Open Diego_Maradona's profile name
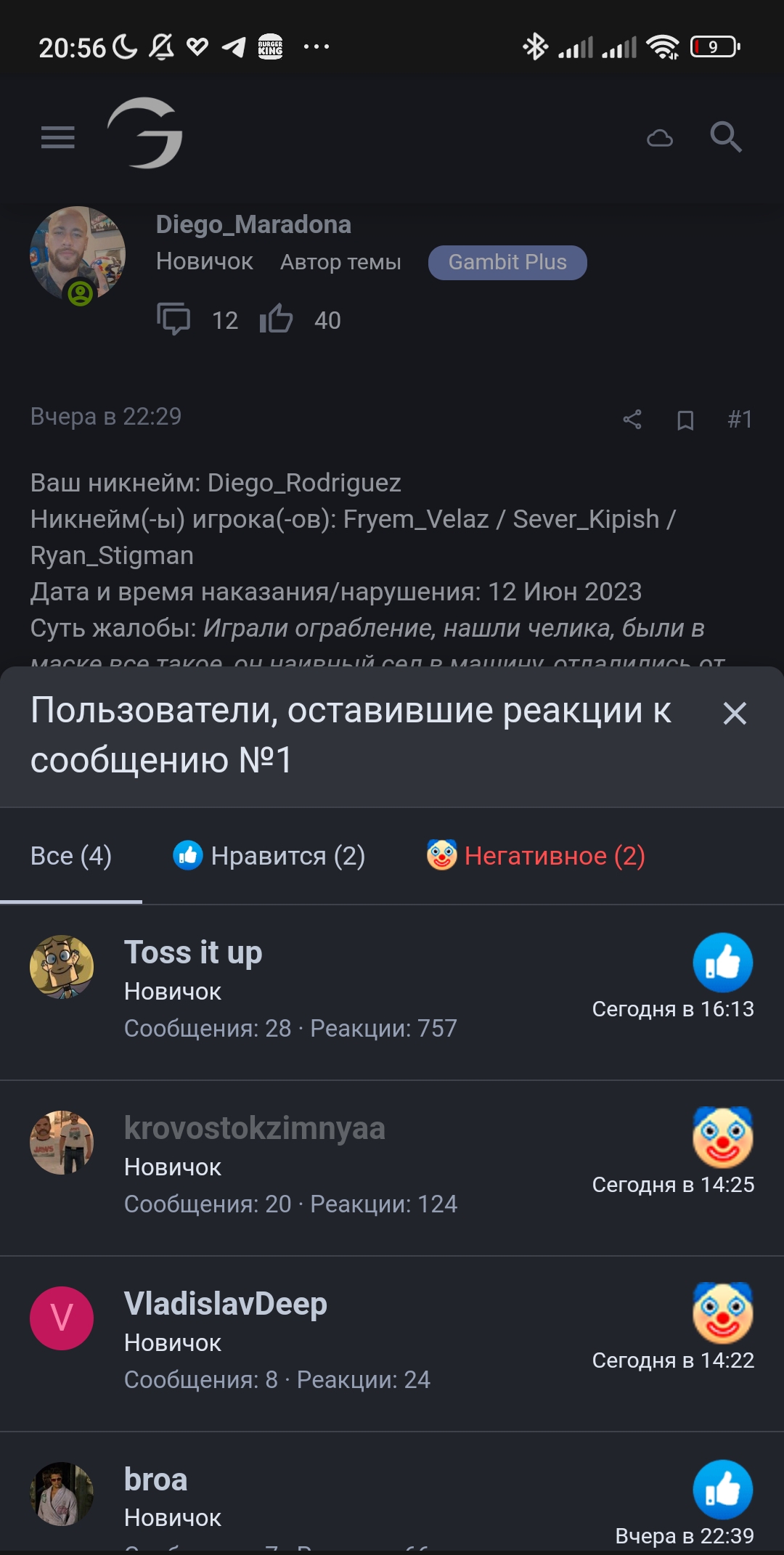Image resolution: width=784 pixels, height=1555 pixels. 253,224
